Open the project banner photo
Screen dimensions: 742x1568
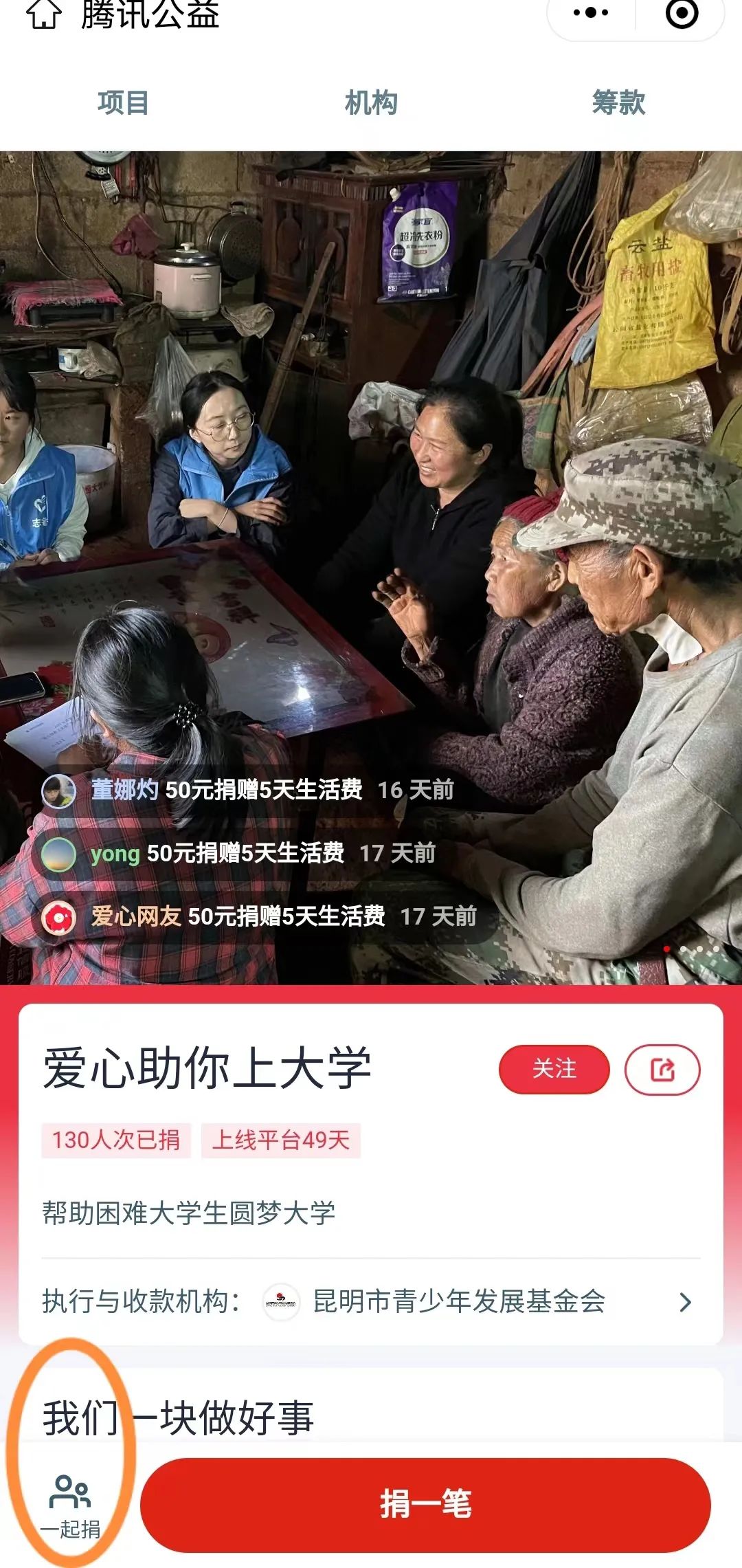pos(371,481)
